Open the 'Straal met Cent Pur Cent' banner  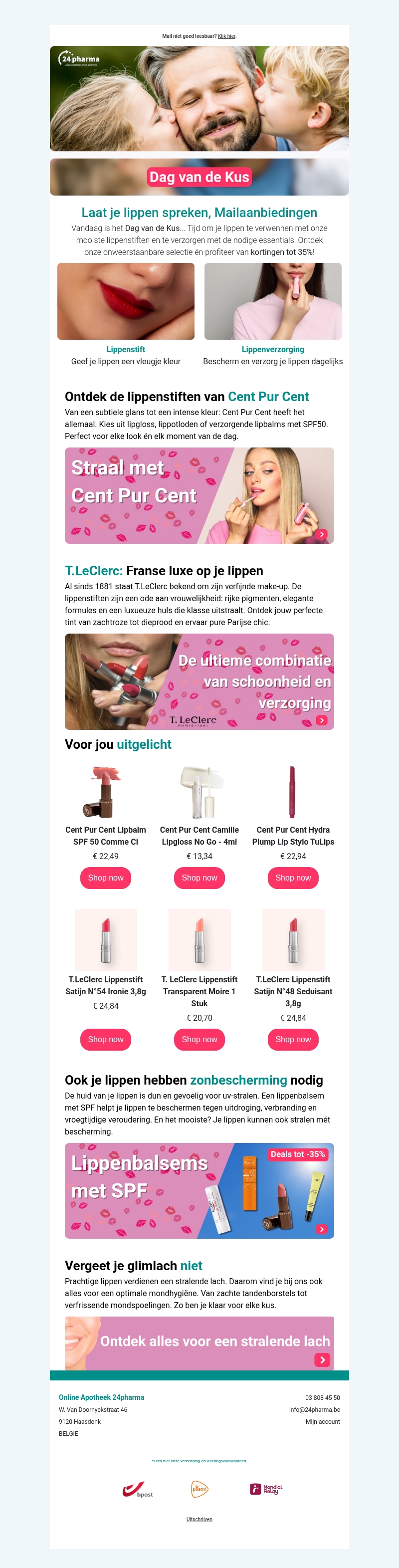199,495
